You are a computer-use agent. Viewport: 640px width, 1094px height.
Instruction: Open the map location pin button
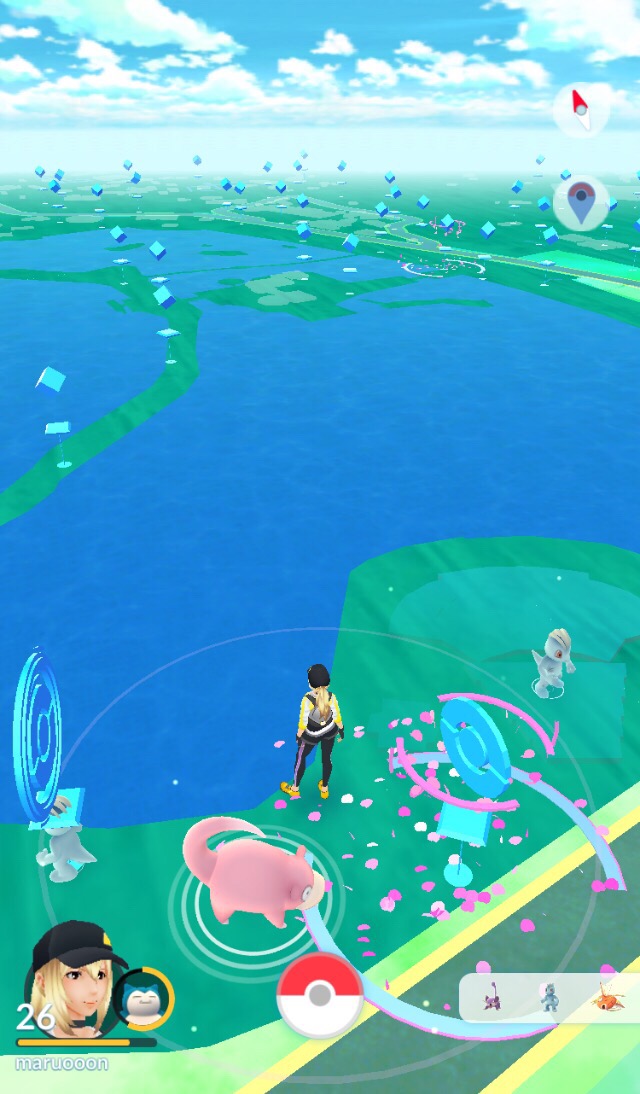(x=581, y=202)
